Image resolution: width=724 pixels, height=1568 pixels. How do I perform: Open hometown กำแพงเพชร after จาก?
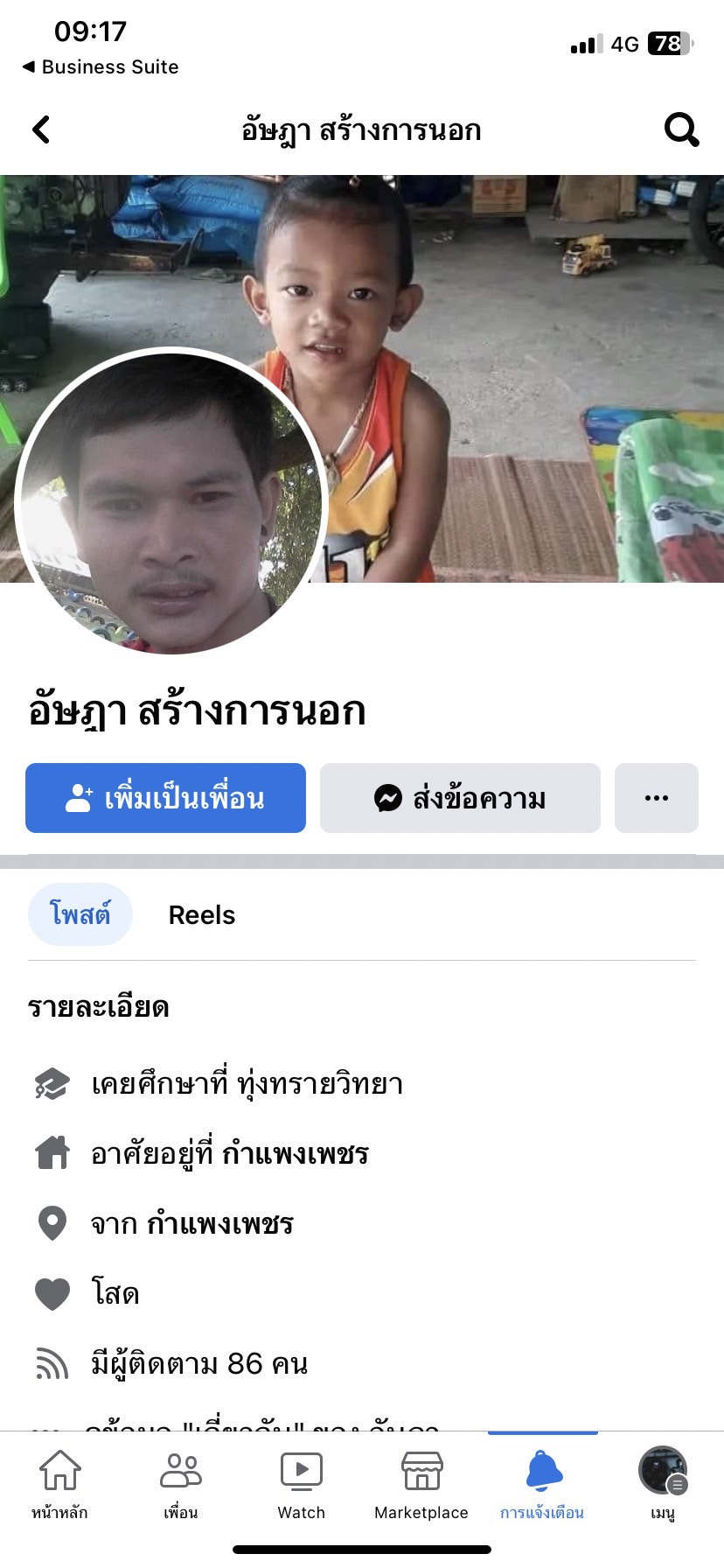coord(219,1224)
